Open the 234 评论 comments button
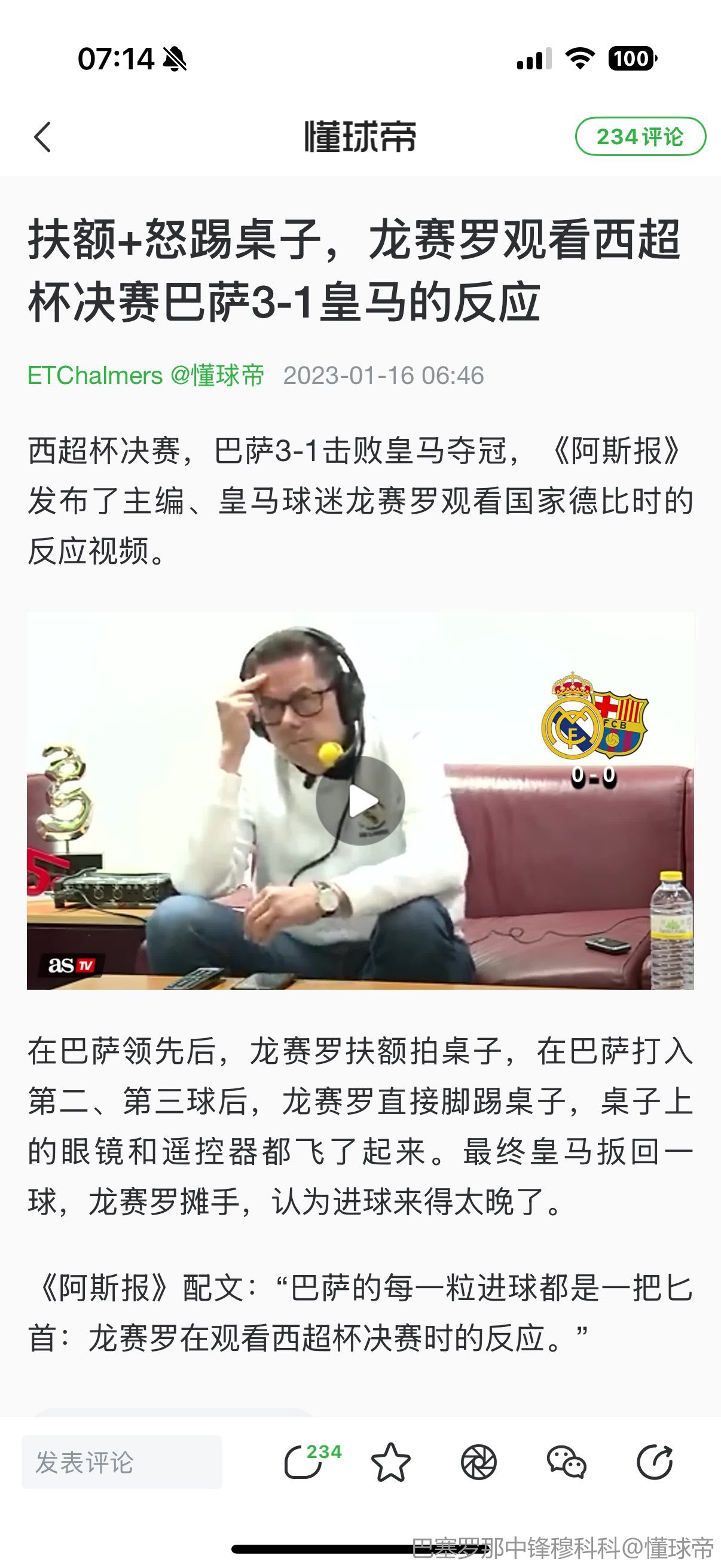 (640, 137)
